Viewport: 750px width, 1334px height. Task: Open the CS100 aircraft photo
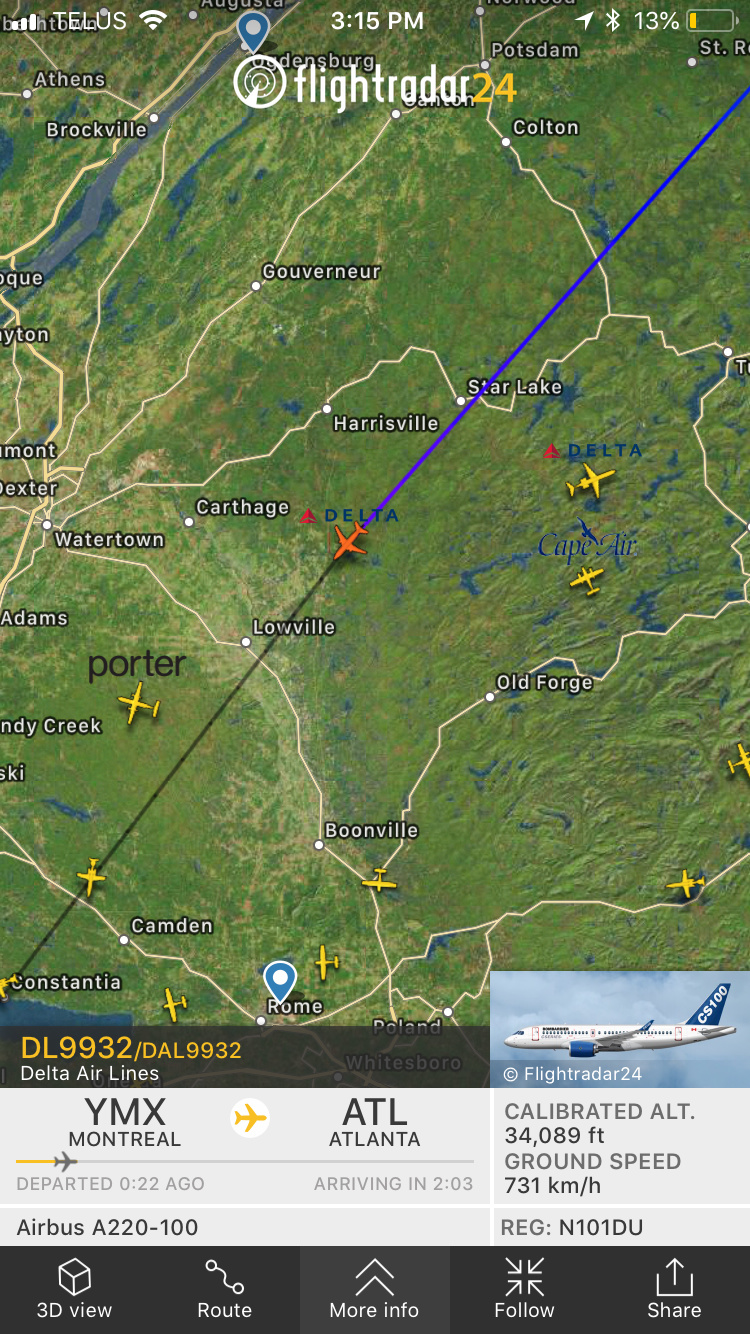click(619, 1028)
